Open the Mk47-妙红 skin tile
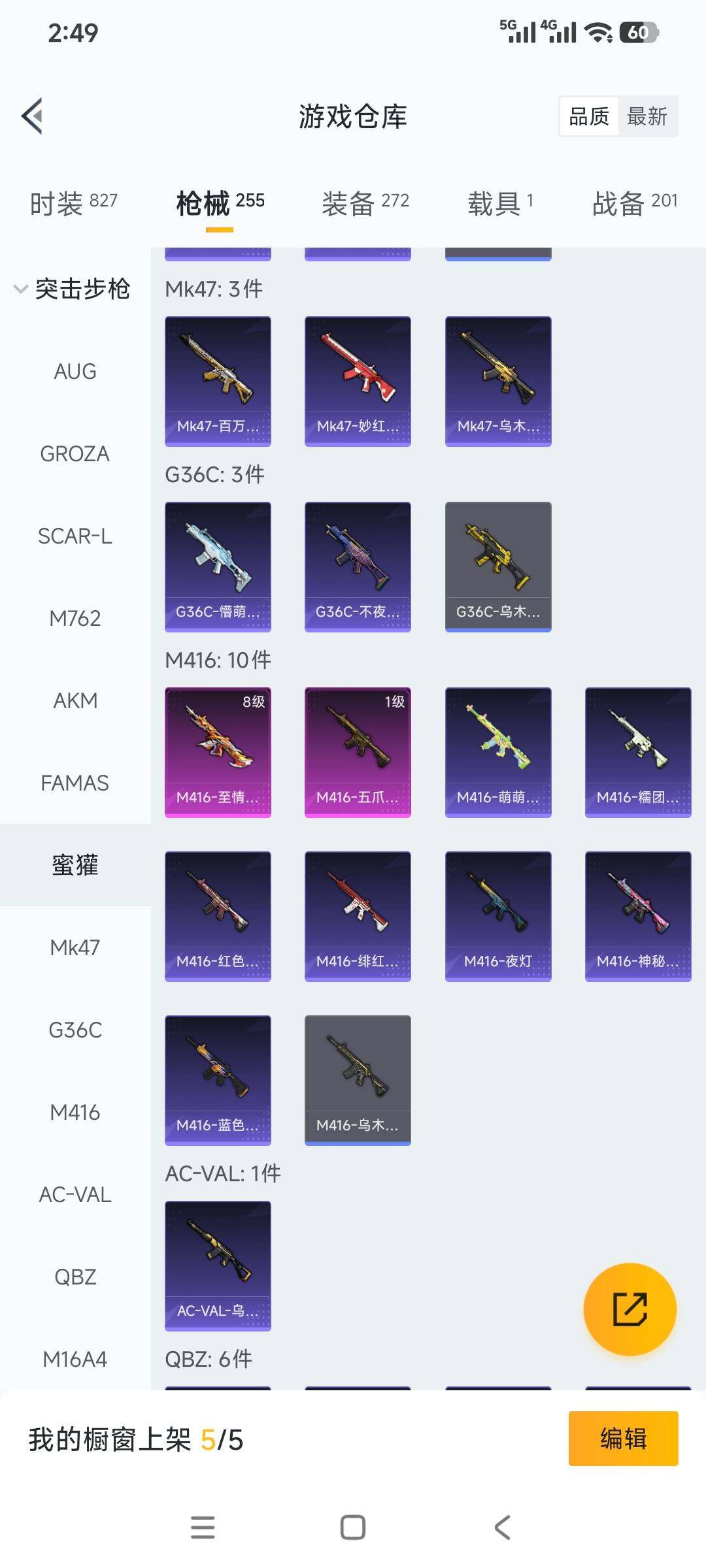The height and width of the screenshot is (1568, 706). [x=358, y=382]
